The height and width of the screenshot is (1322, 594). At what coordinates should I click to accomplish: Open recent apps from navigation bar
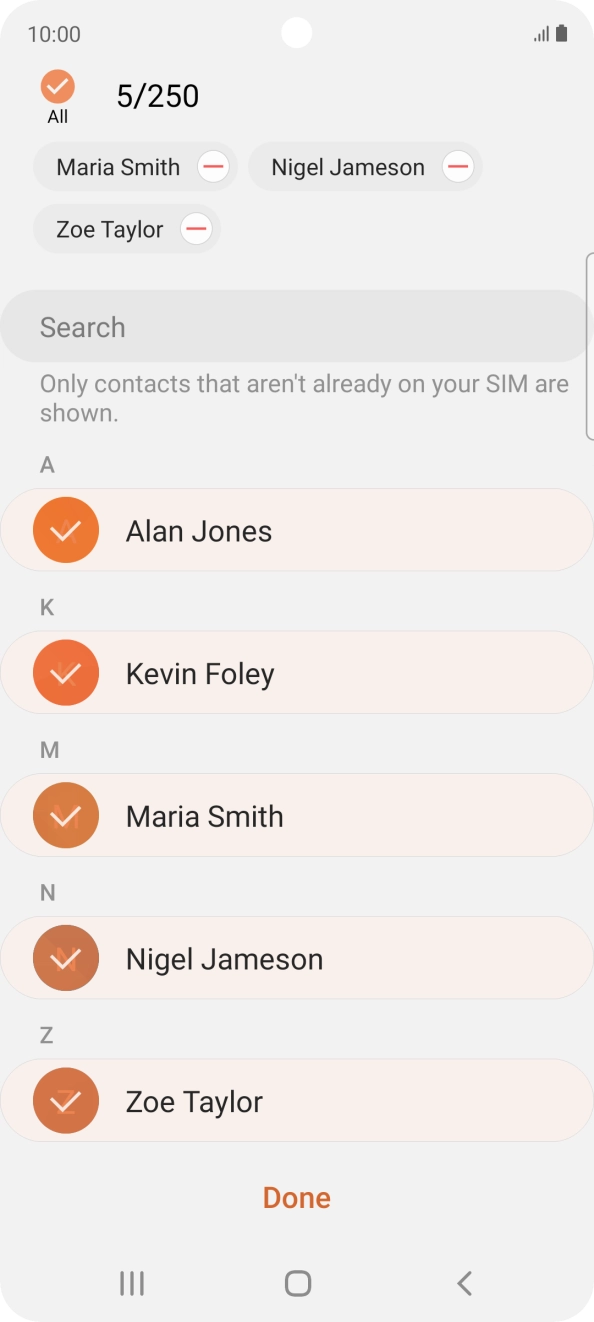132,1283
